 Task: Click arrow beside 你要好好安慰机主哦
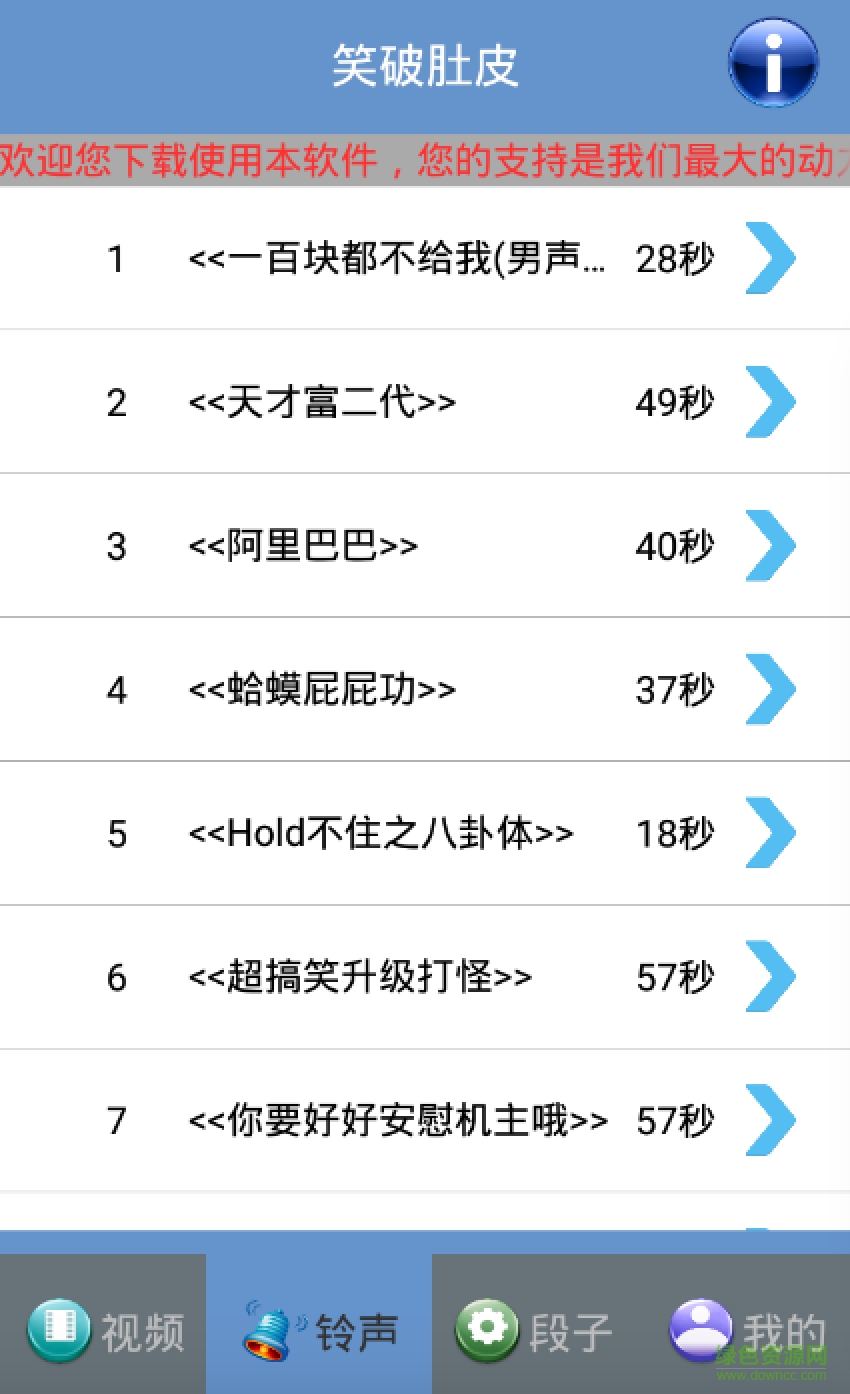click(773, 1119)
